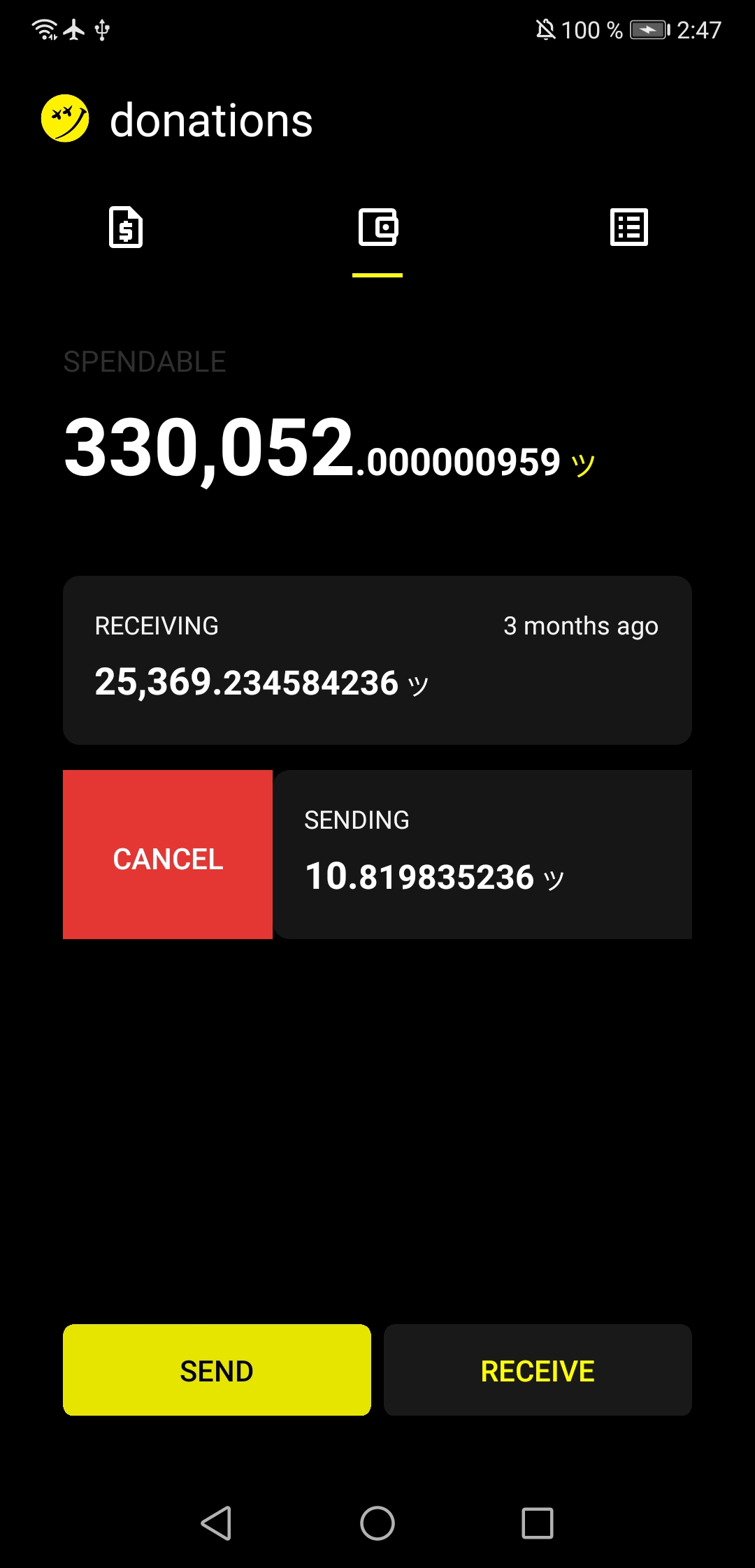Open the sending 10.819835236 transaction card

click(482, 855)
